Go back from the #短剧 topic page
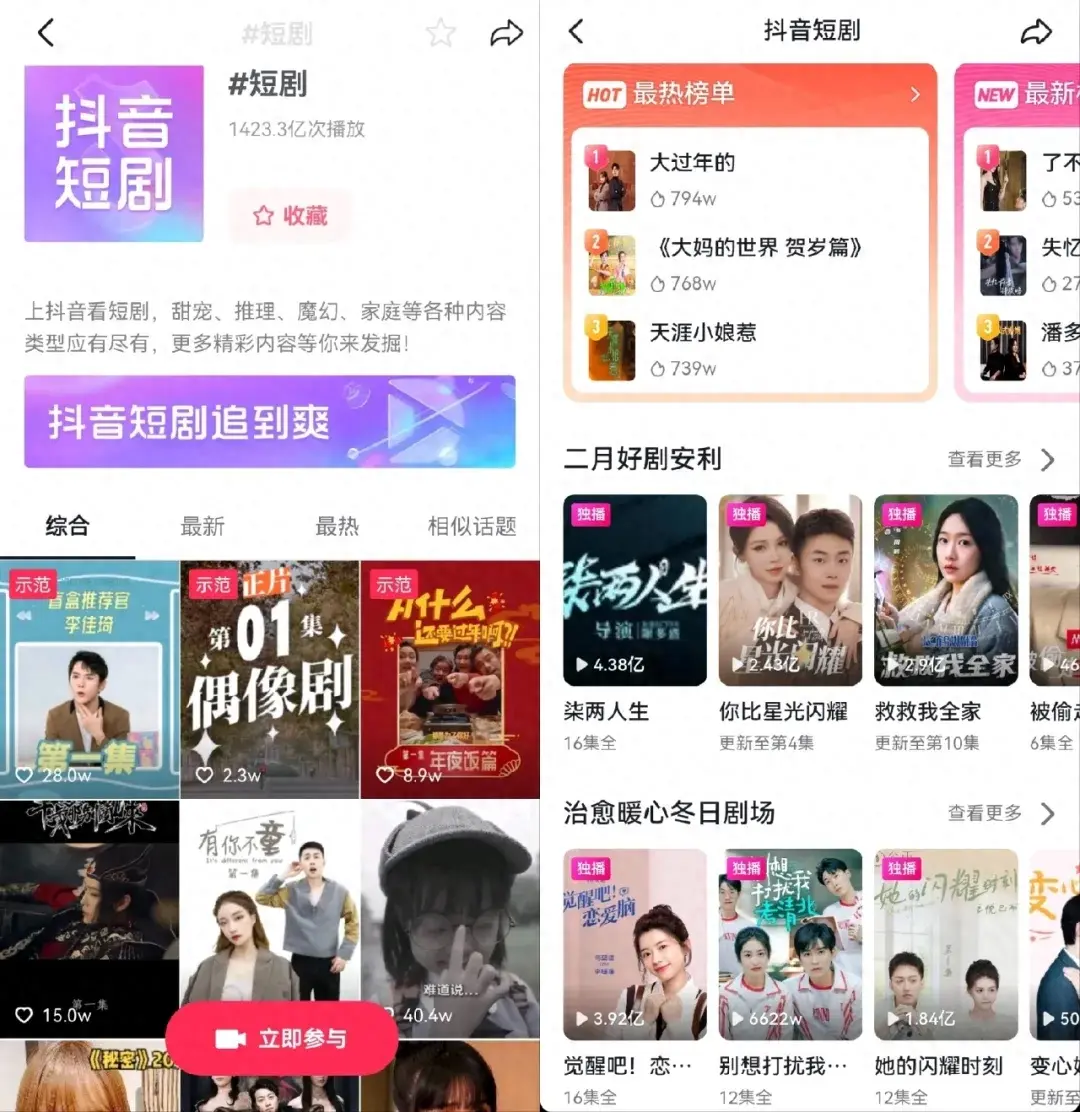 click(46, 33)
